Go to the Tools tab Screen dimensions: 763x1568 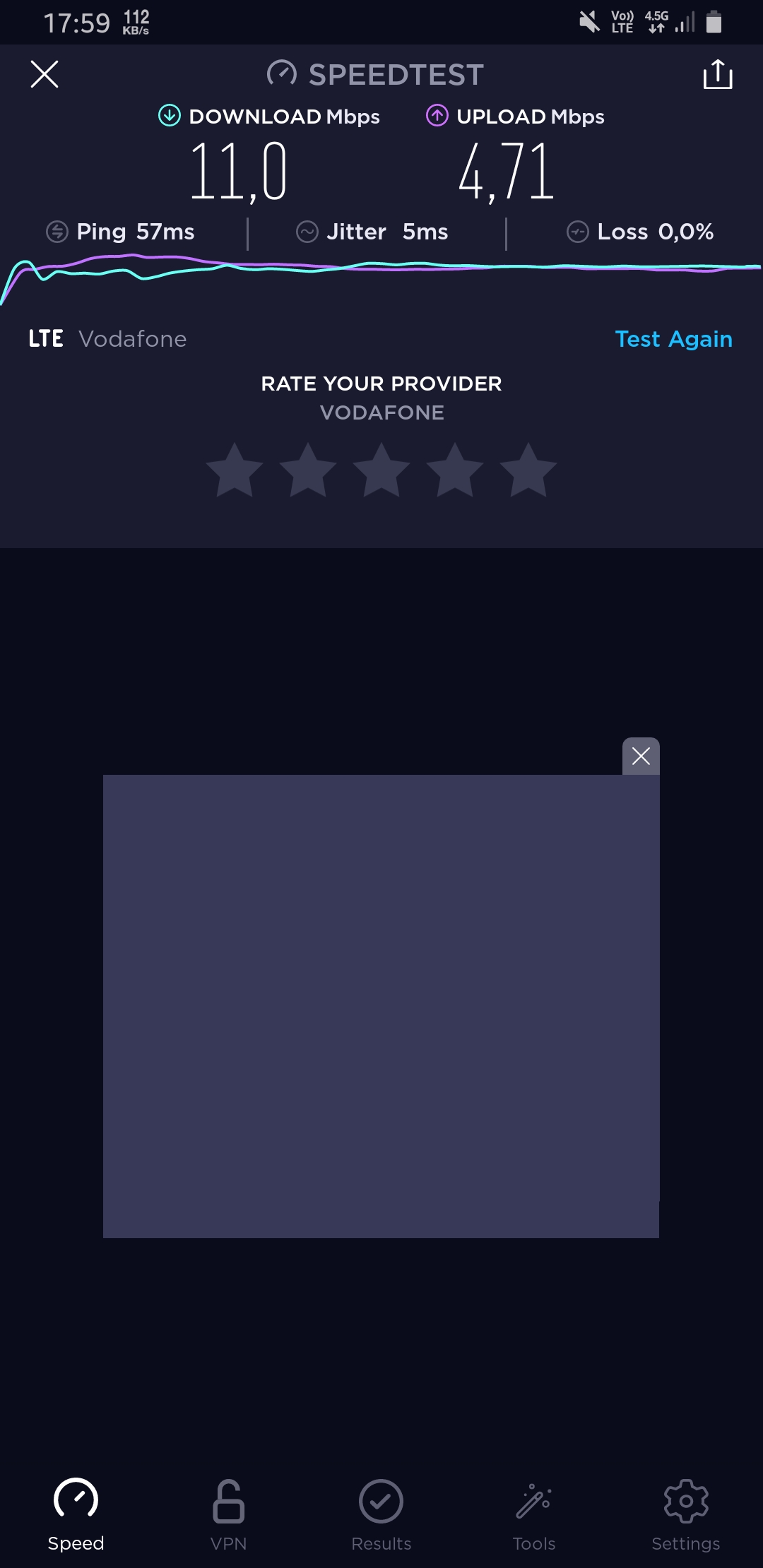point(534,1515)
